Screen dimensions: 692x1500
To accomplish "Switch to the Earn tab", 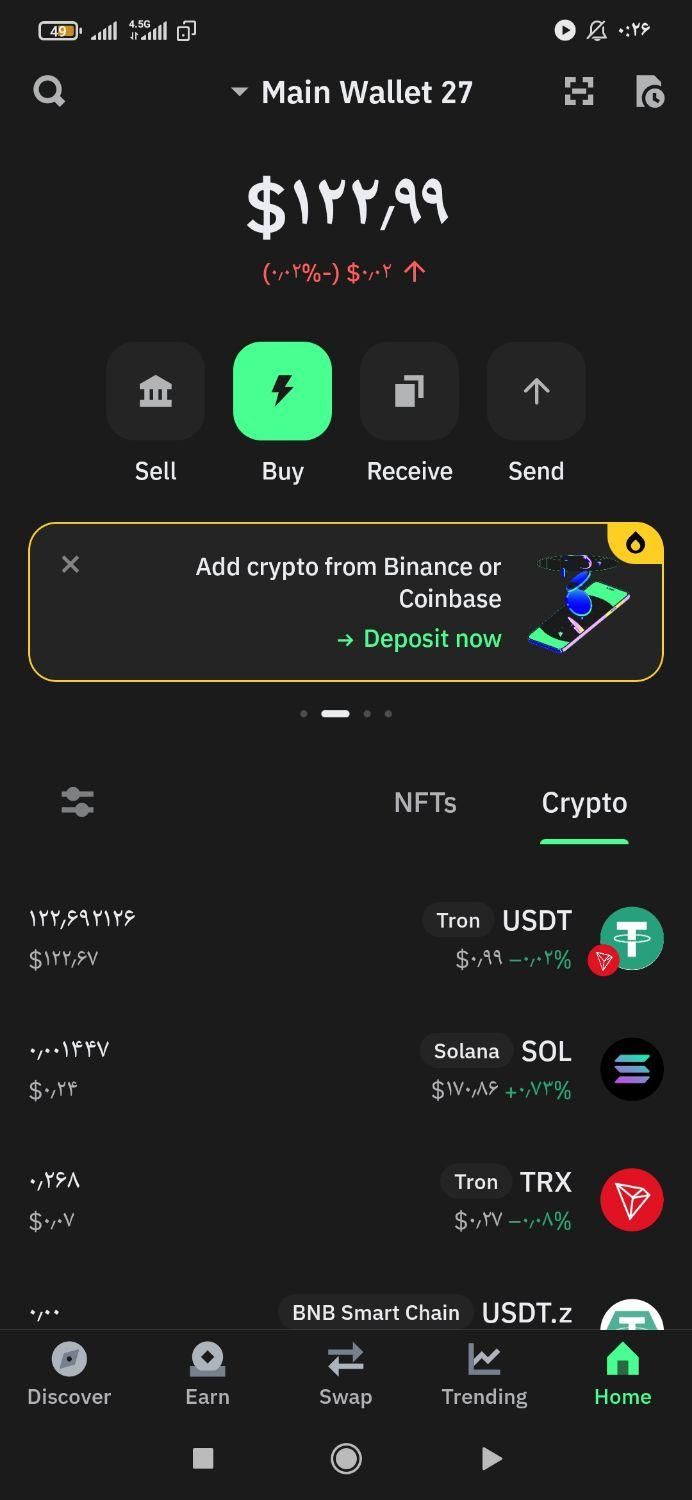I will pyautogui.click(x=207, y=1374).
